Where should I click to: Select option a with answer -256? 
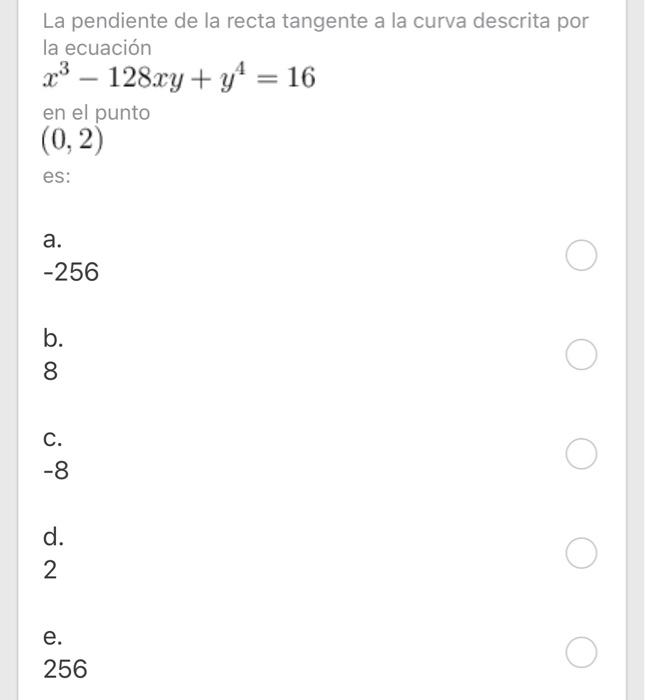[582, 256]
